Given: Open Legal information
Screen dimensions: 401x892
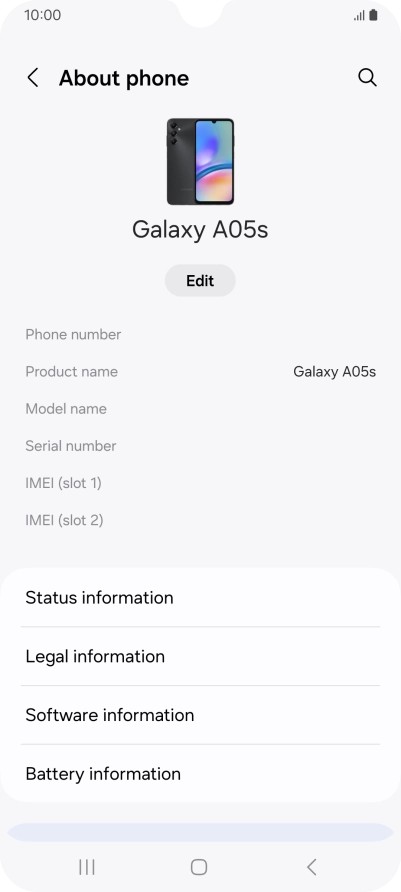Looking at the screenshot, I should (200, 656).
